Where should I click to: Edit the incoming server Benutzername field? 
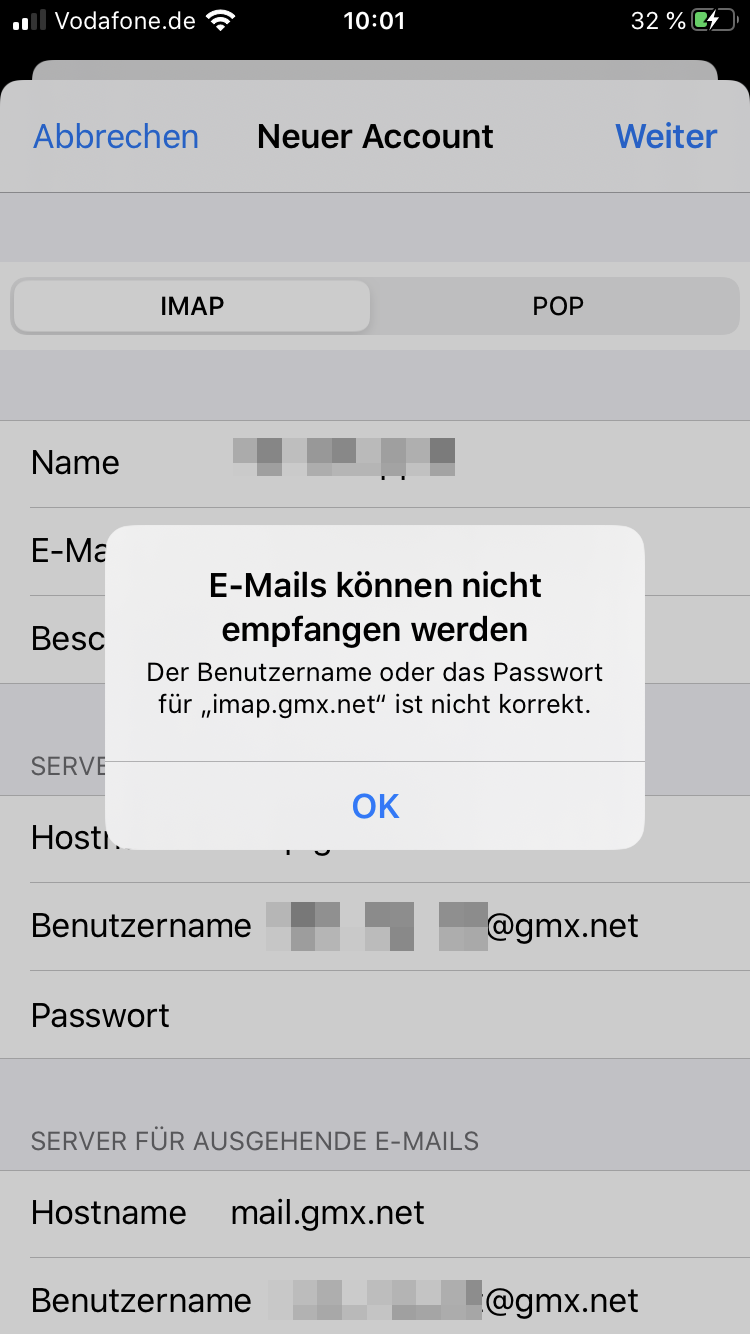coord(450,925)
